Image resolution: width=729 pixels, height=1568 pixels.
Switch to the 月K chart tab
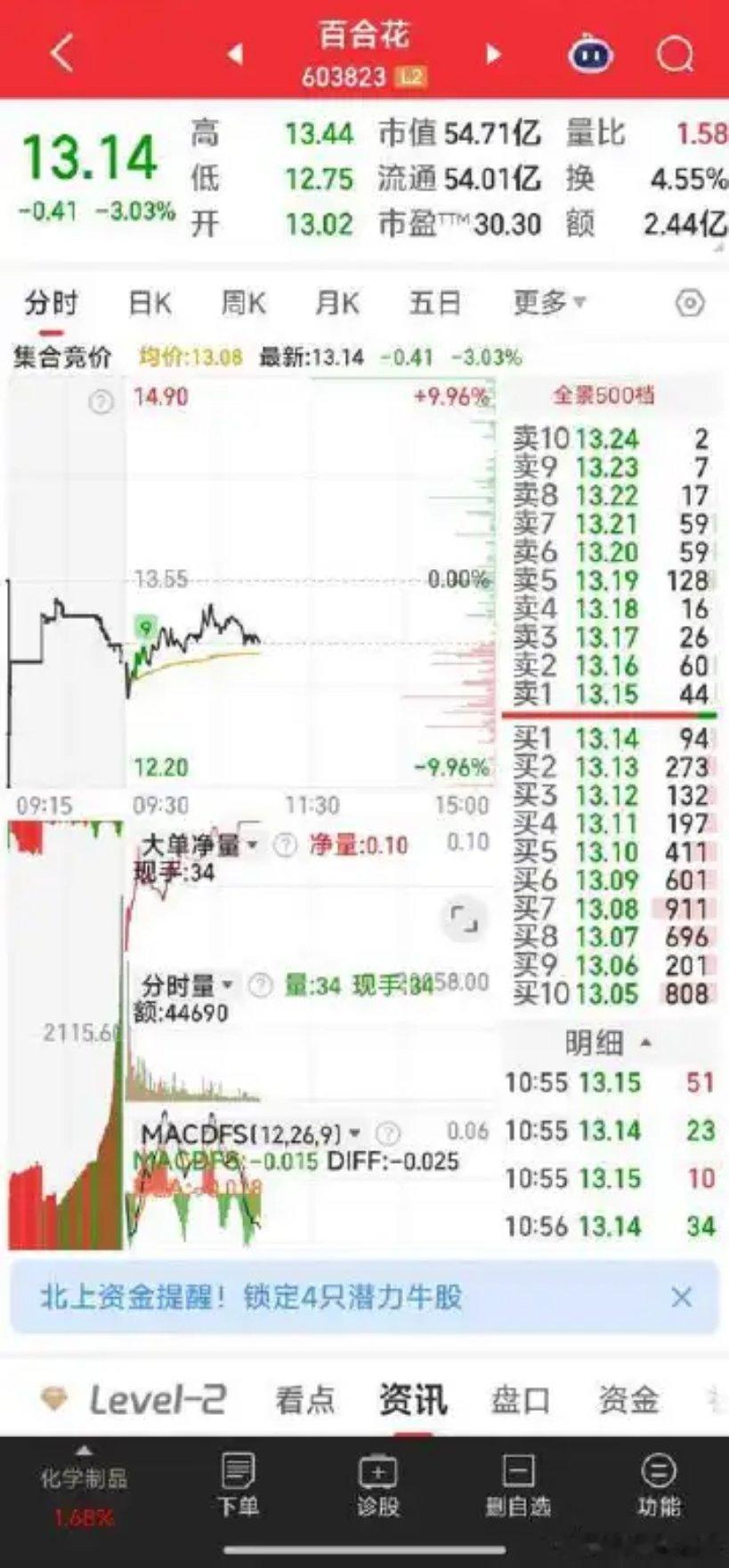[x=336, y=304]
